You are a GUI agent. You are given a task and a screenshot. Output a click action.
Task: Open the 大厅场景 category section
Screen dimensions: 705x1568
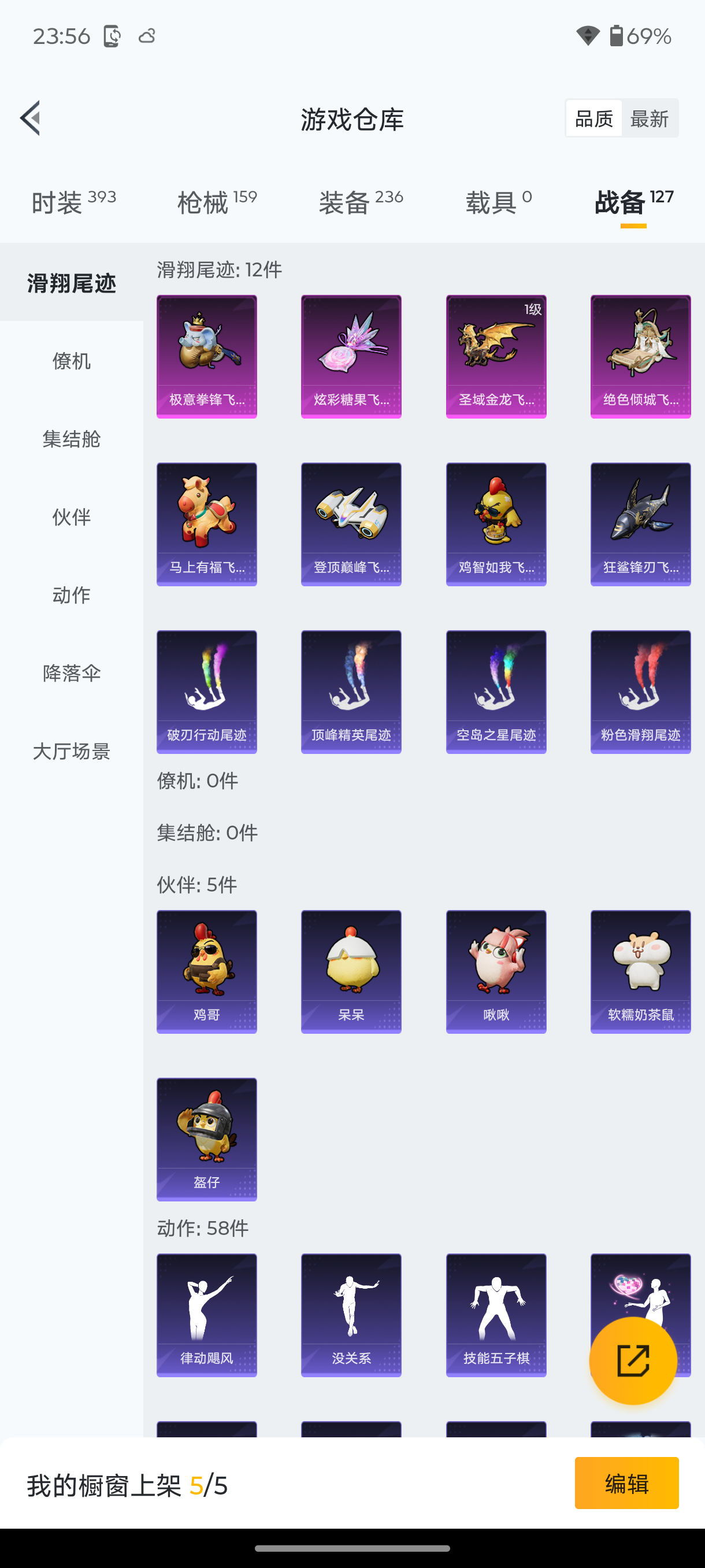[x=72, y=751]
